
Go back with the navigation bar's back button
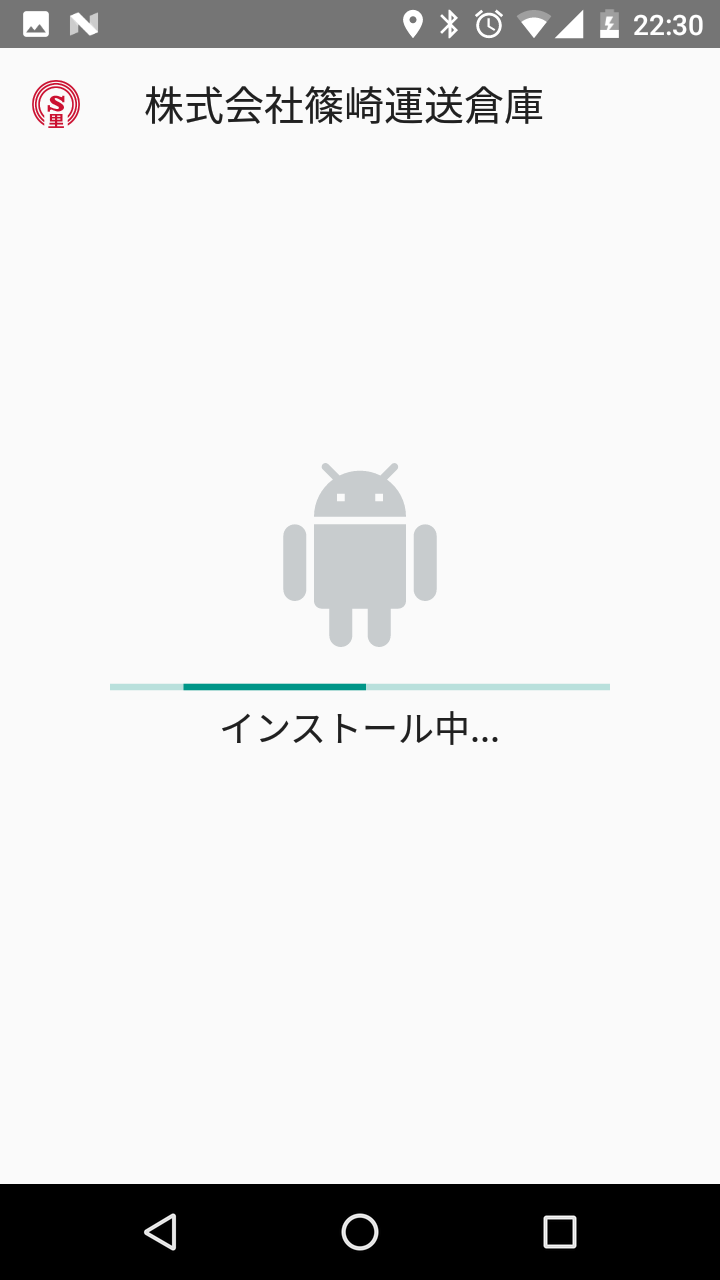point(160,1232)
